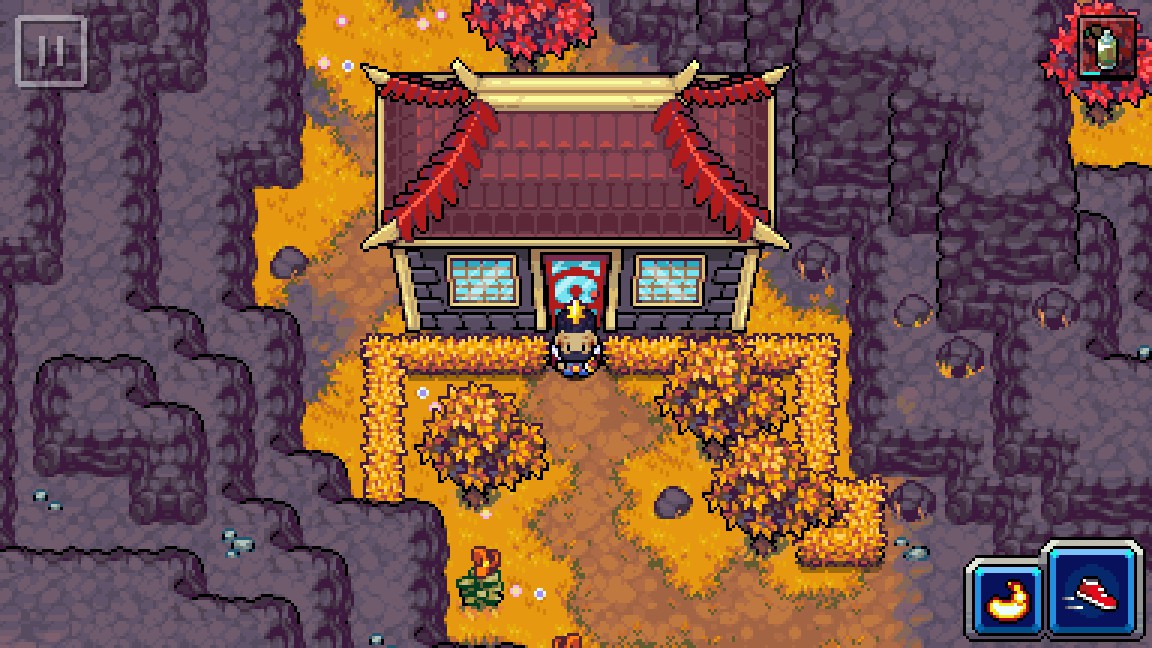Screen dimensions: 1152x648
Task: Activate the running shoe sprint button
Action: point(1096,592)
